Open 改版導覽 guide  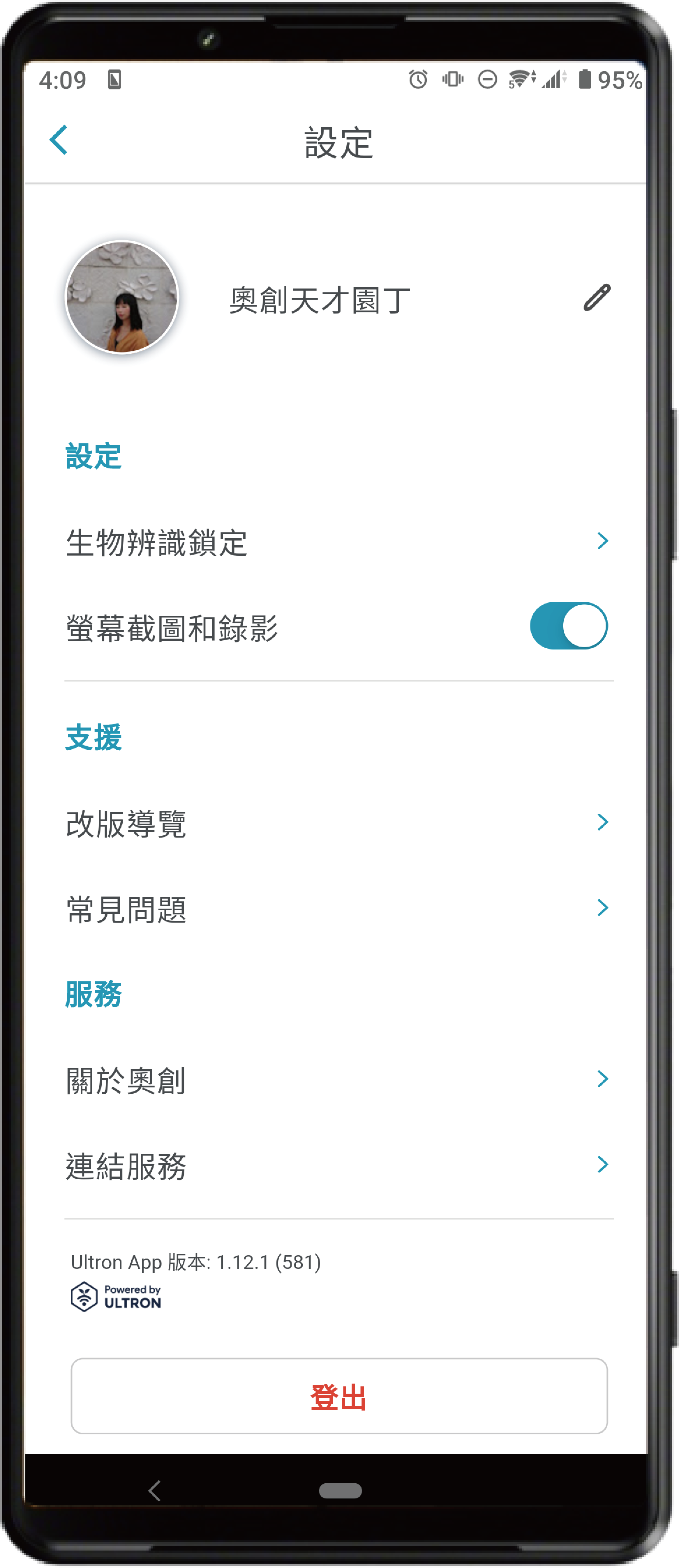(x=338, y=823)
